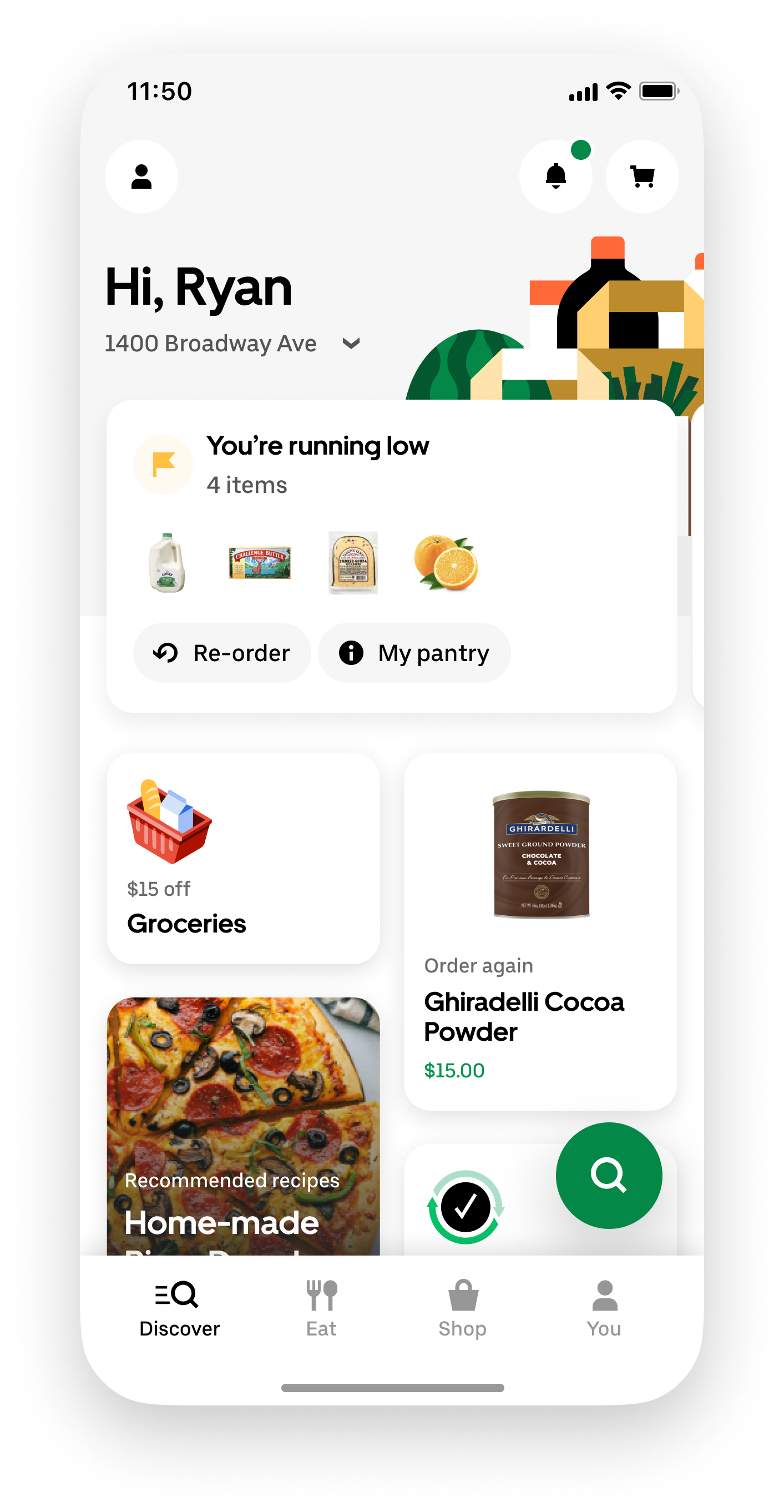This screenshot has height=1512, width=784.
Task: Switch to the Eat tab
Action: 321,1308
